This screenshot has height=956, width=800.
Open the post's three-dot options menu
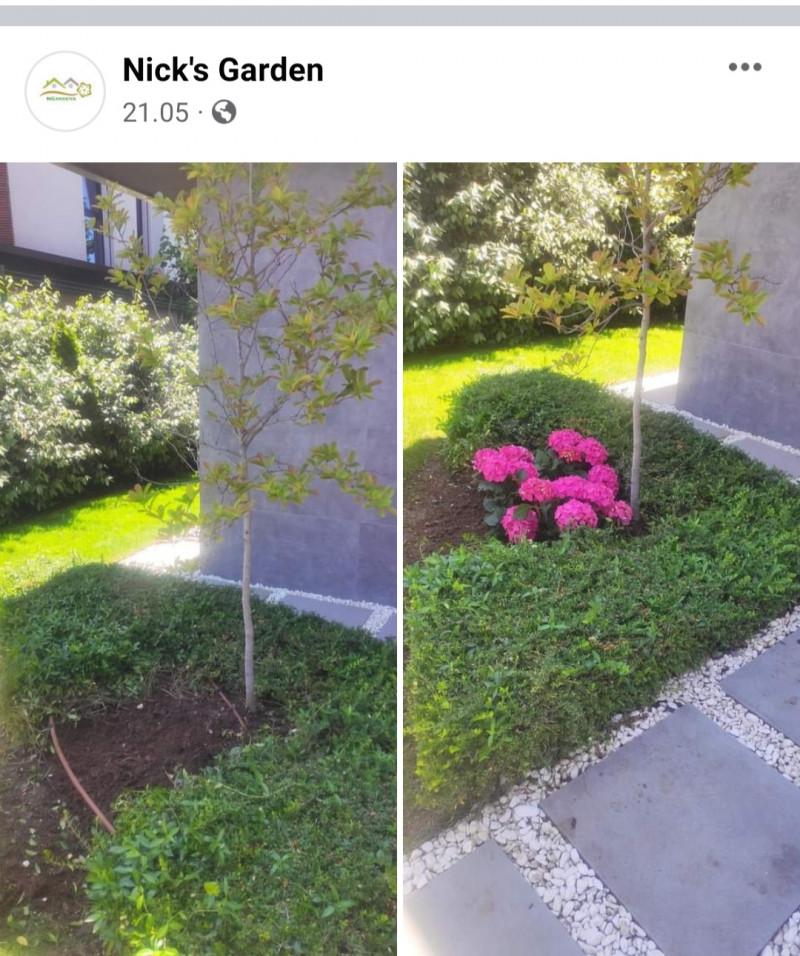(744, 67)
